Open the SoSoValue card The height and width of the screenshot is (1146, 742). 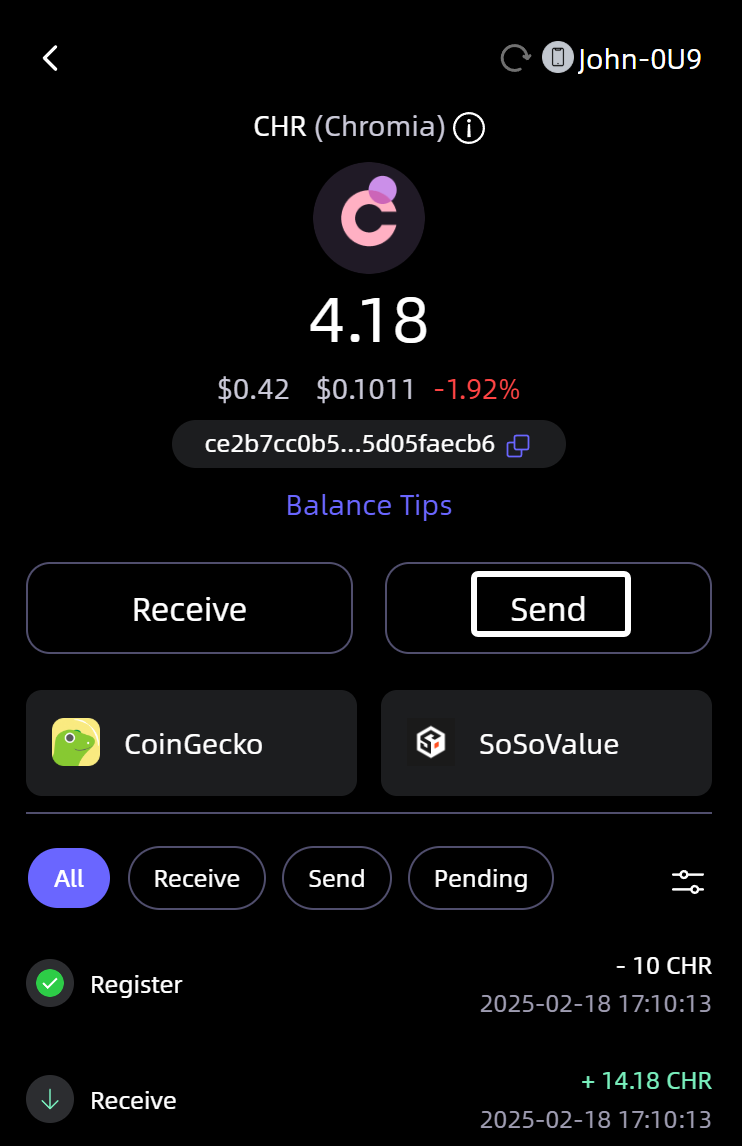click(546, 743)
